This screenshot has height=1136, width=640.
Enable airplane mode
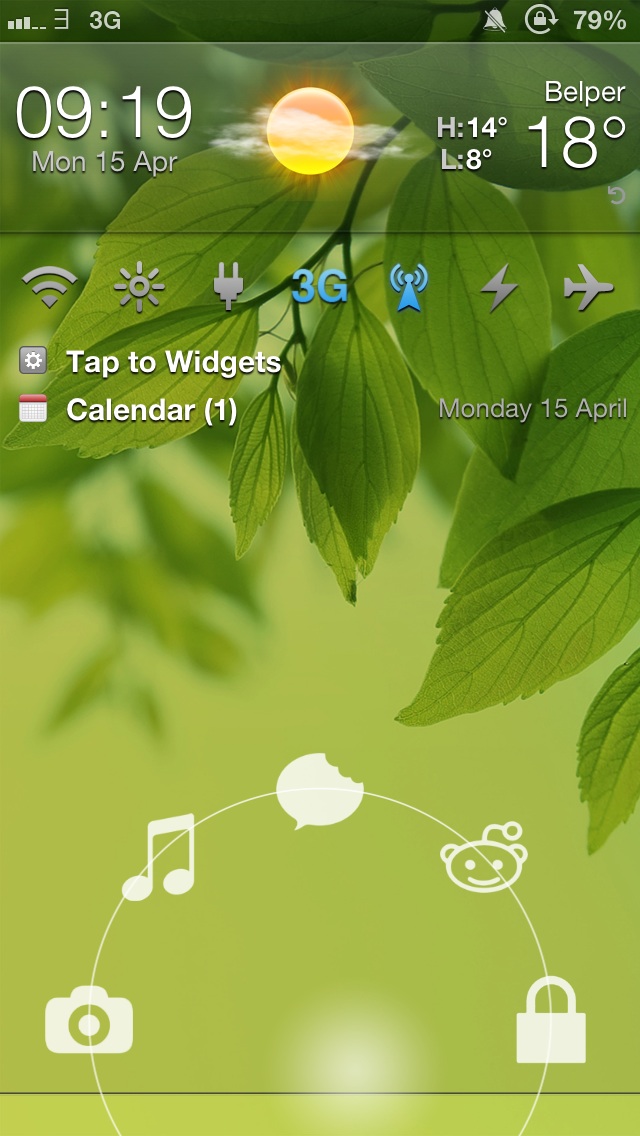click(589, 287)
